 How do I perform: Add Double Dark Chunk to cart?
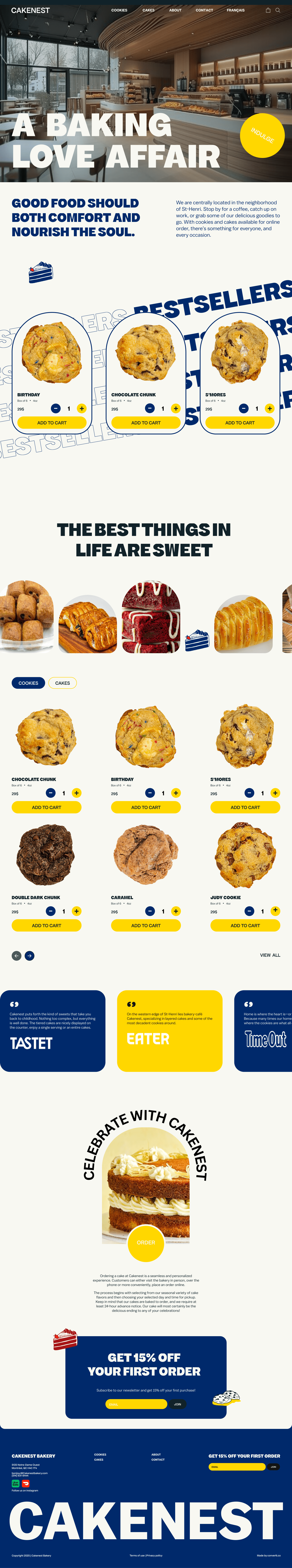tap(46, 925)
